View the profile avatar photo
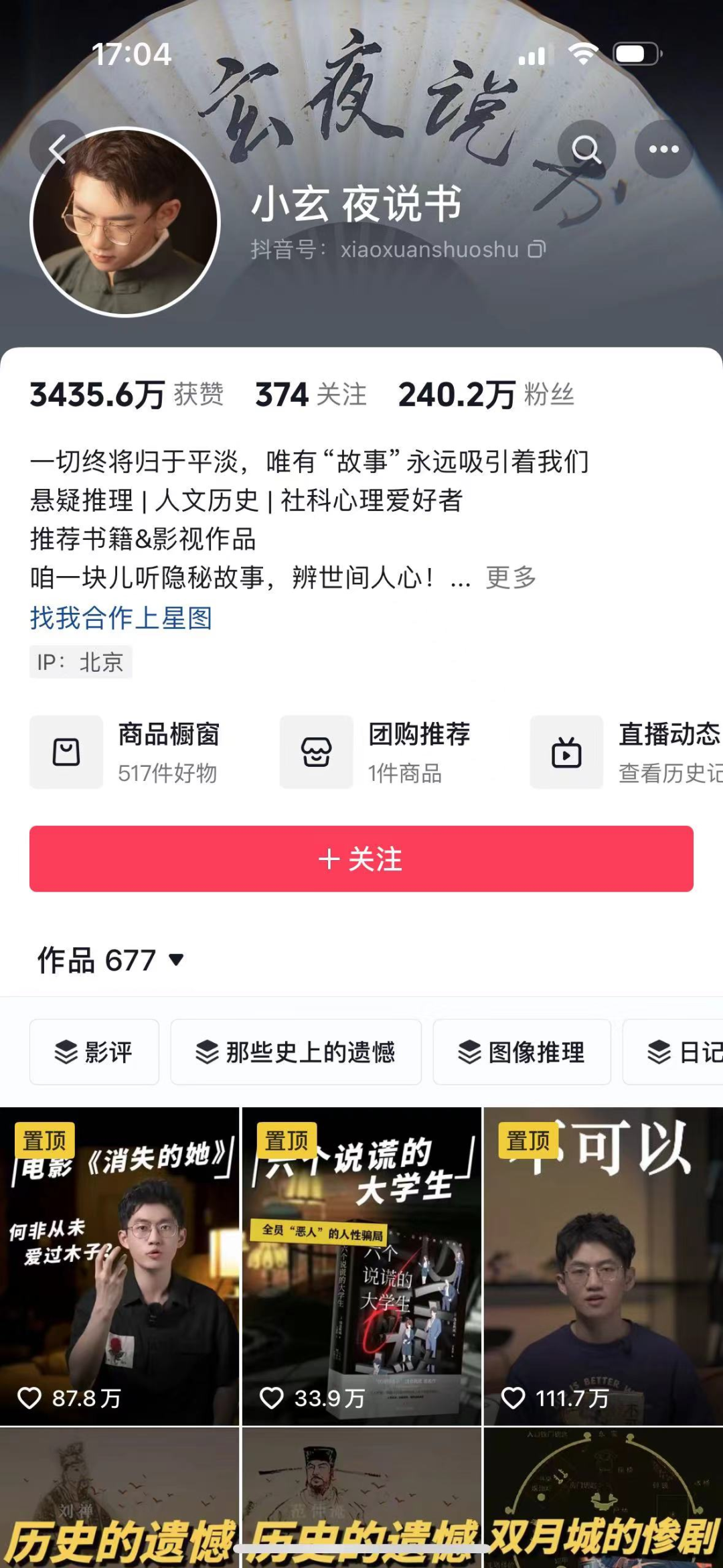The height and width of the screenshot is (1568, 723). tap(126, 222)
